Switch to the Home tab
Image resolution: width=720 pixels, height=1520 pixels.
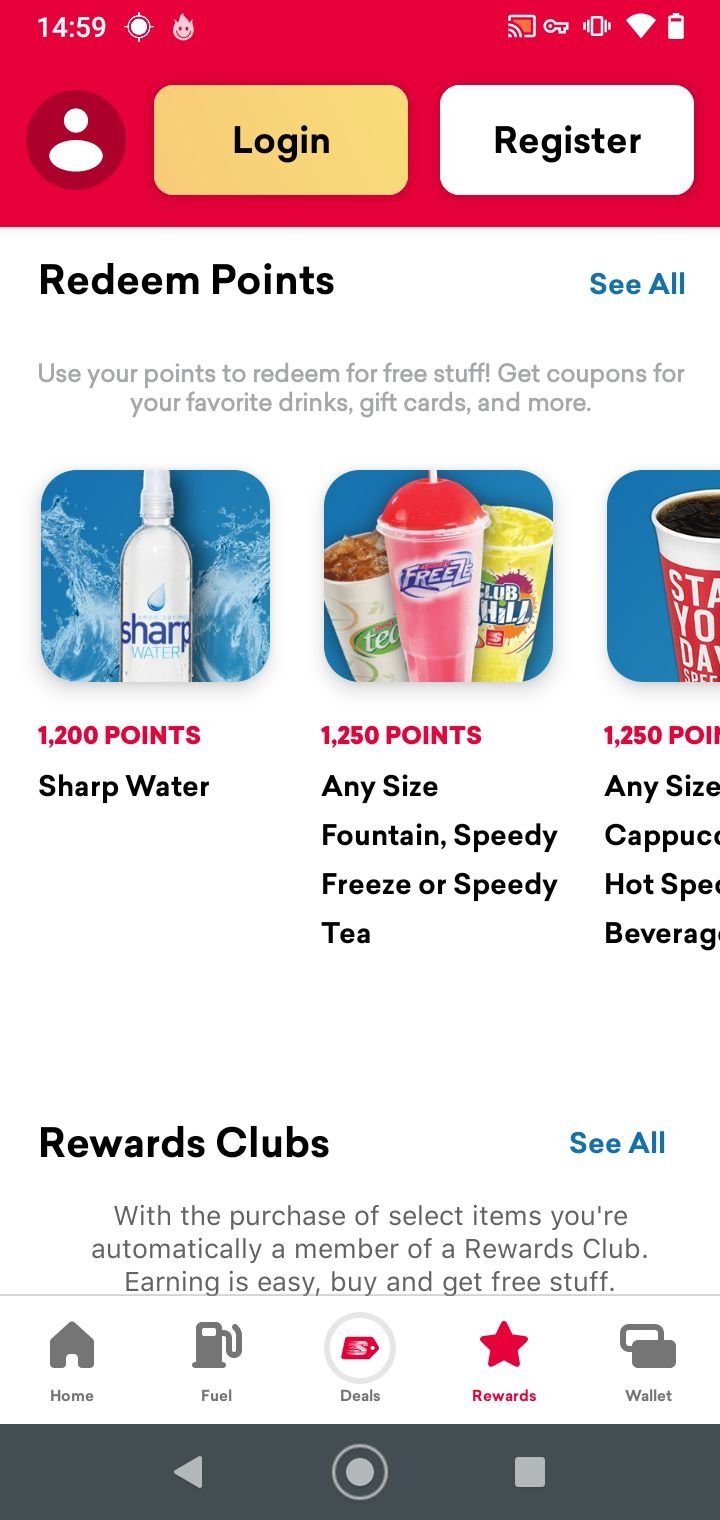click(72, 1360)
